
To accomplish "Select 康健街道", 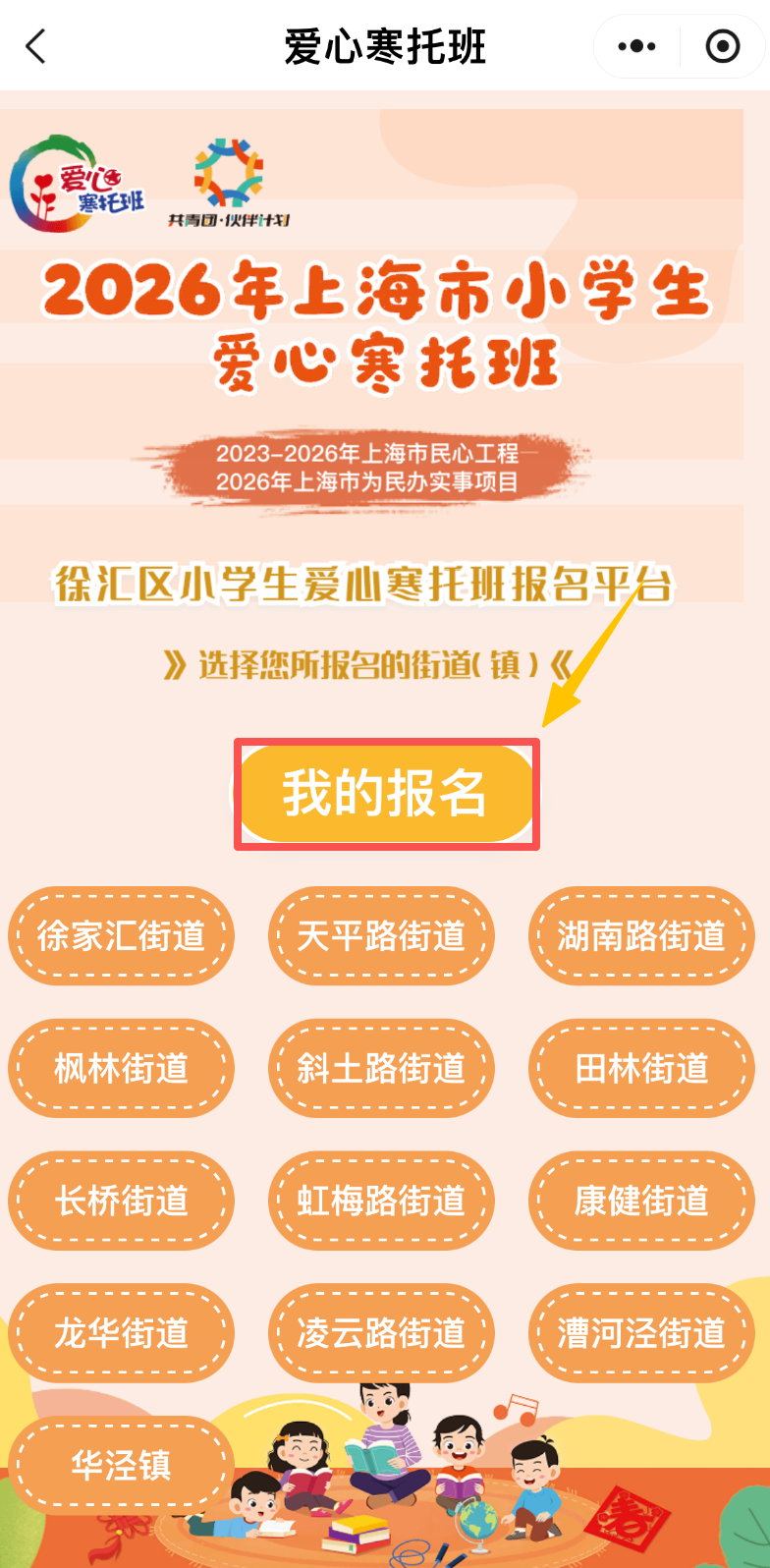I will click(641, 1201).
